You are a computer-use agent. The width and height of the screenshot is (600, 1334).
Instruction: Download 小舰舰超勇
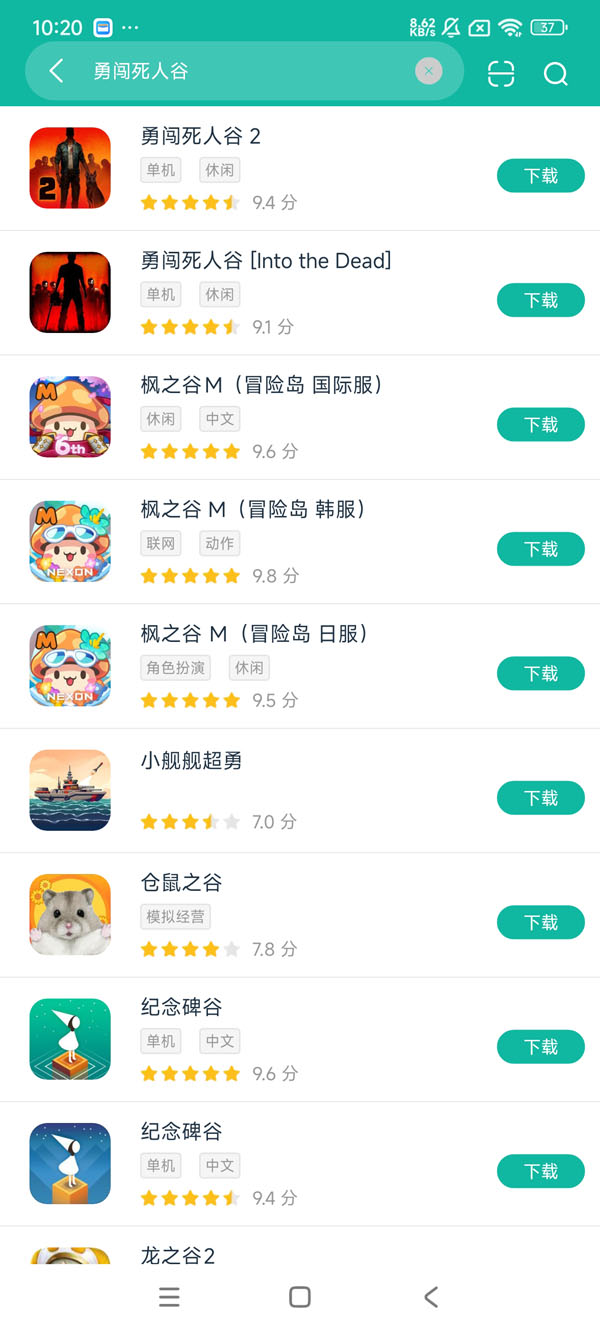(540, 798)
